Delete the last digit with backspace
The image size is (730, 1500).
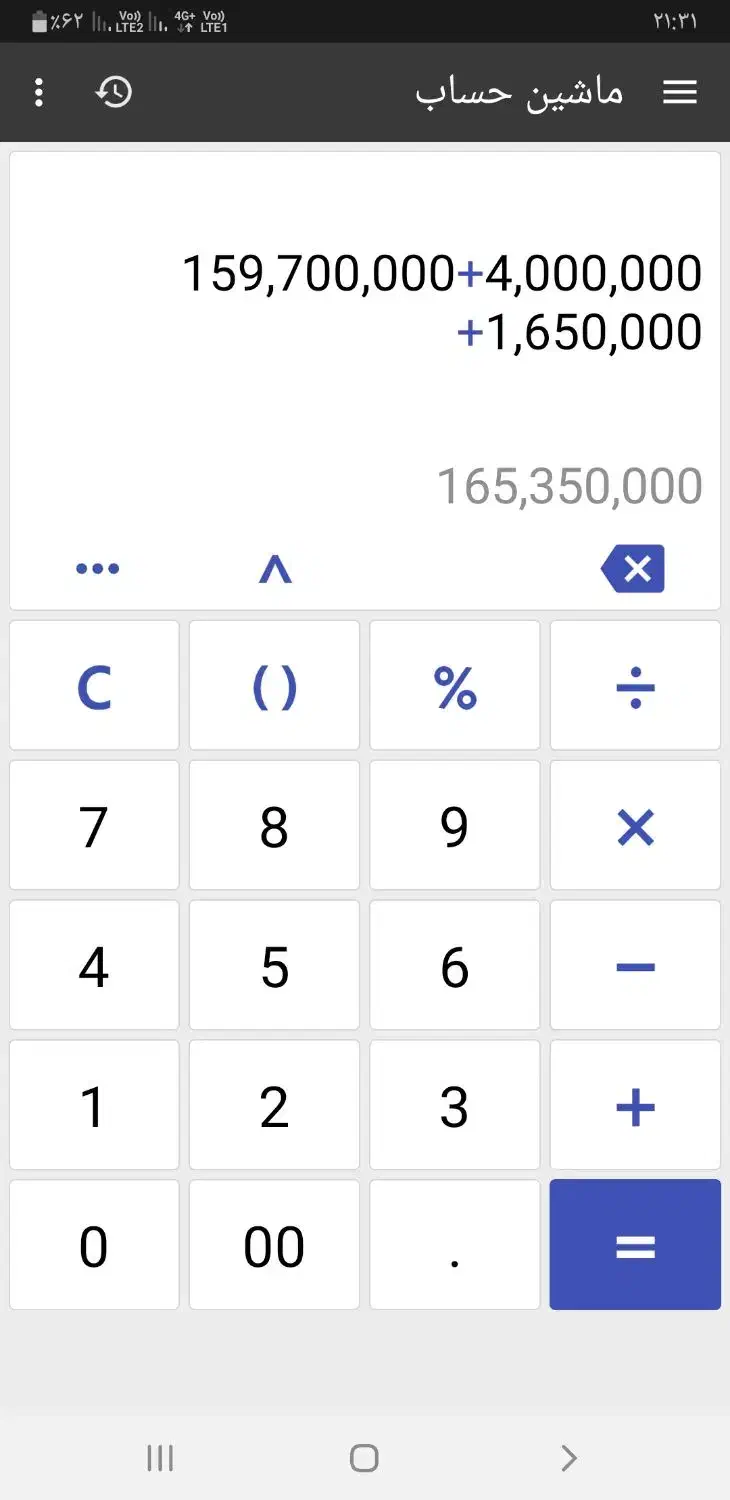[x=633, y=569]
